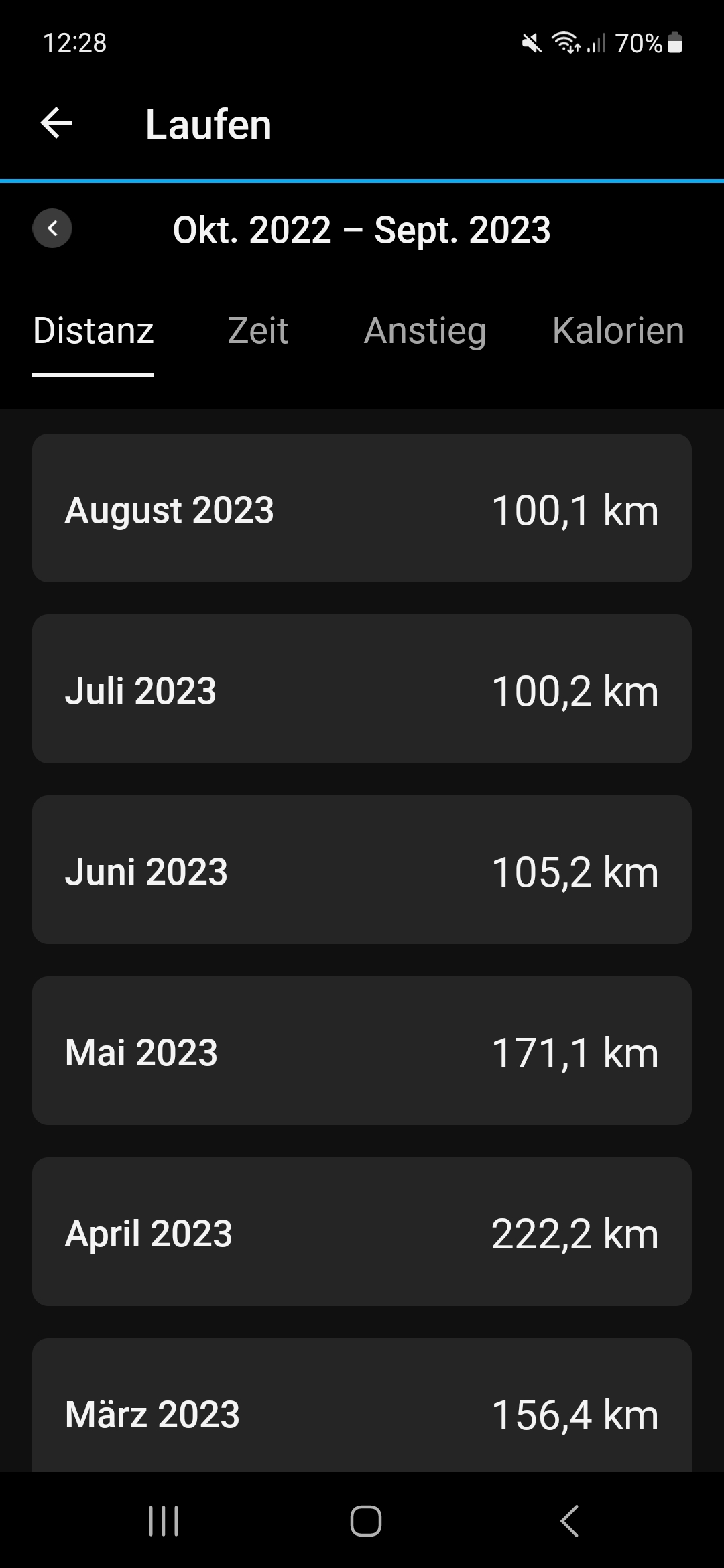Select the Distanz tab

(x=93, y=331)
